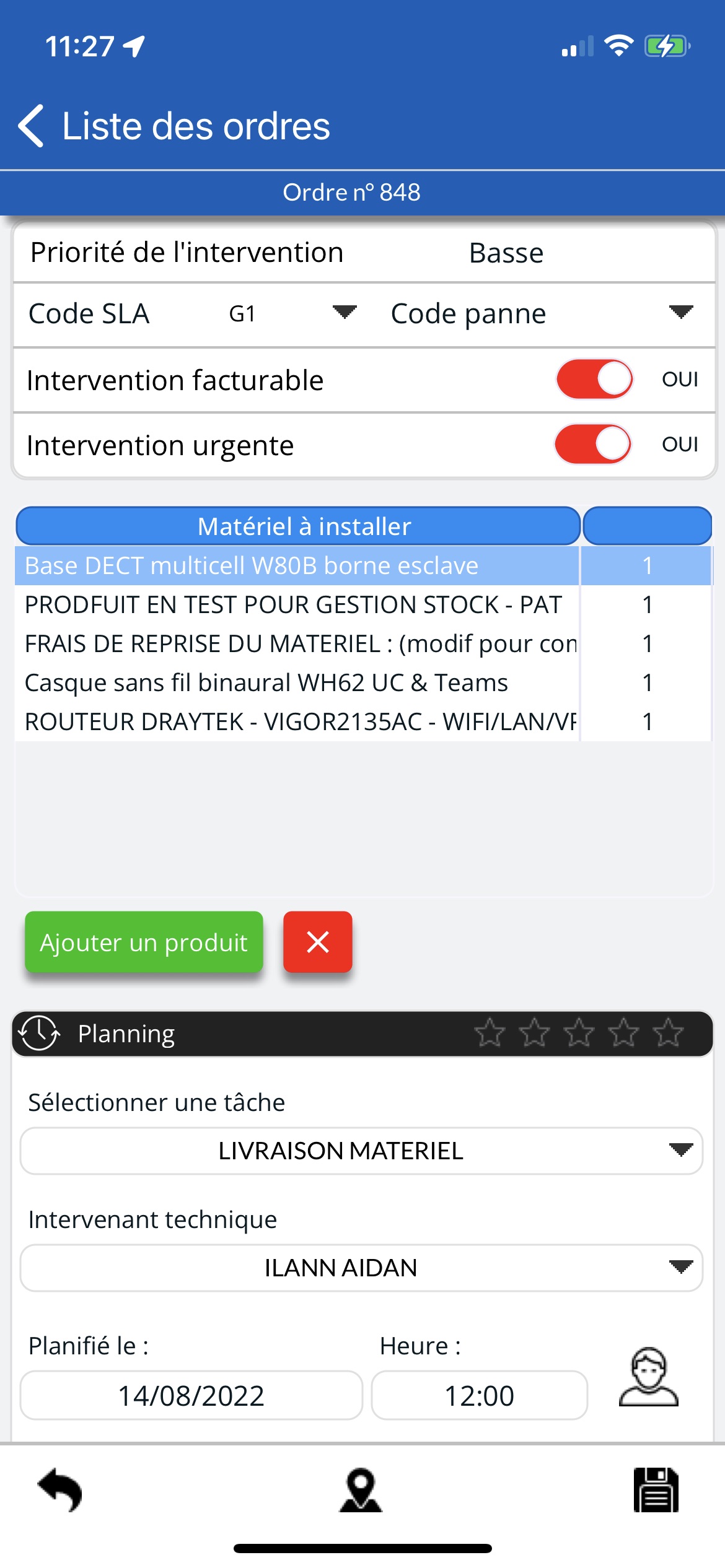
Task: Rate Planning with the fifth star
Action: tap(668, 1032)
